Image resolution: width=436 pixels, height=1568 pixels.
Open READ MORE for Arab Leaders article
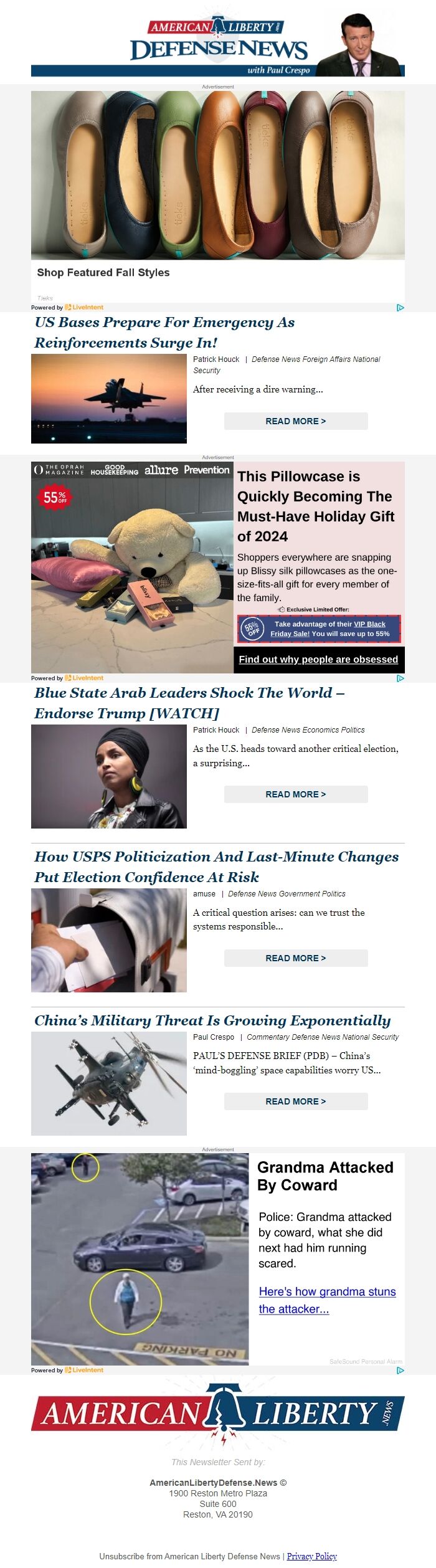(296, 794)
